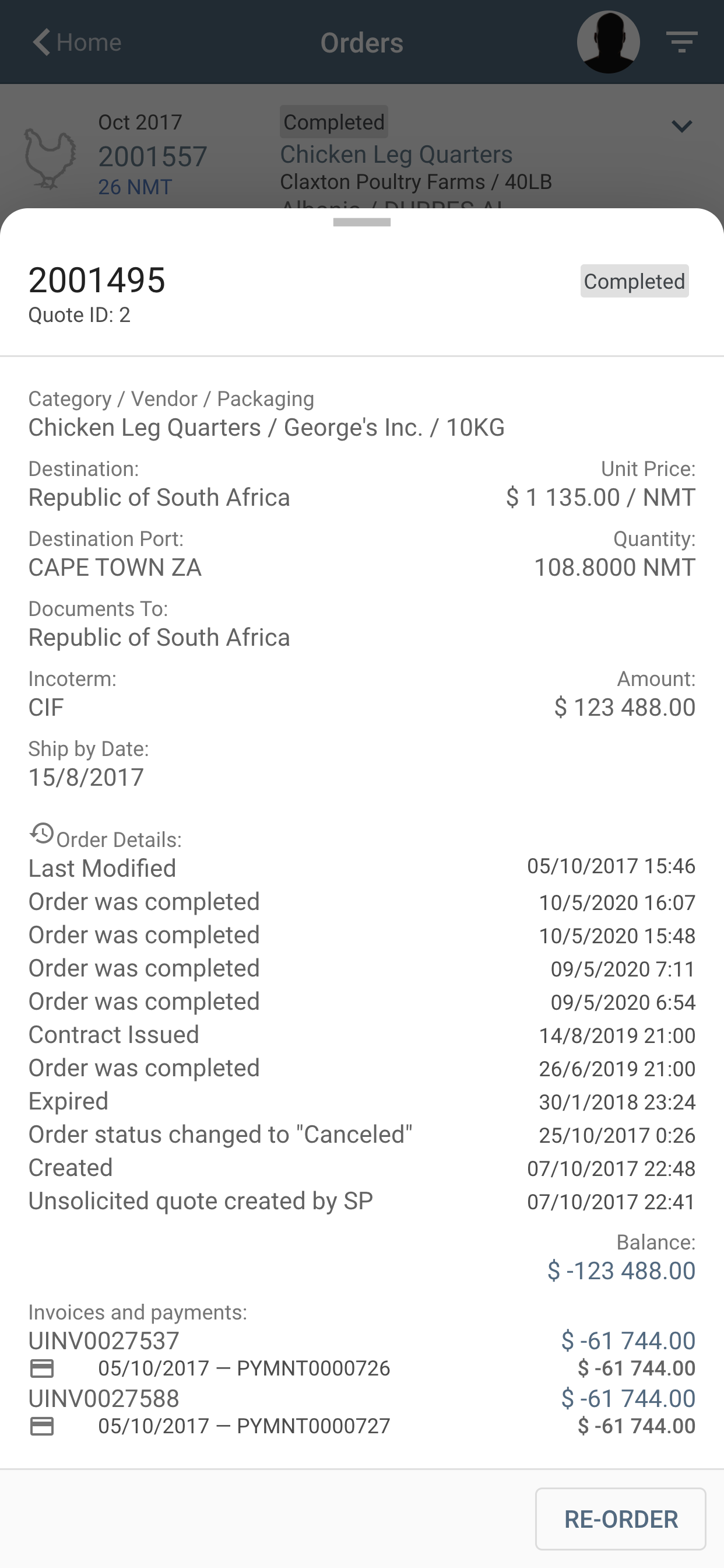Open invoice UINV0027588
The image size is (724, 1568).
click(104, 1399)
